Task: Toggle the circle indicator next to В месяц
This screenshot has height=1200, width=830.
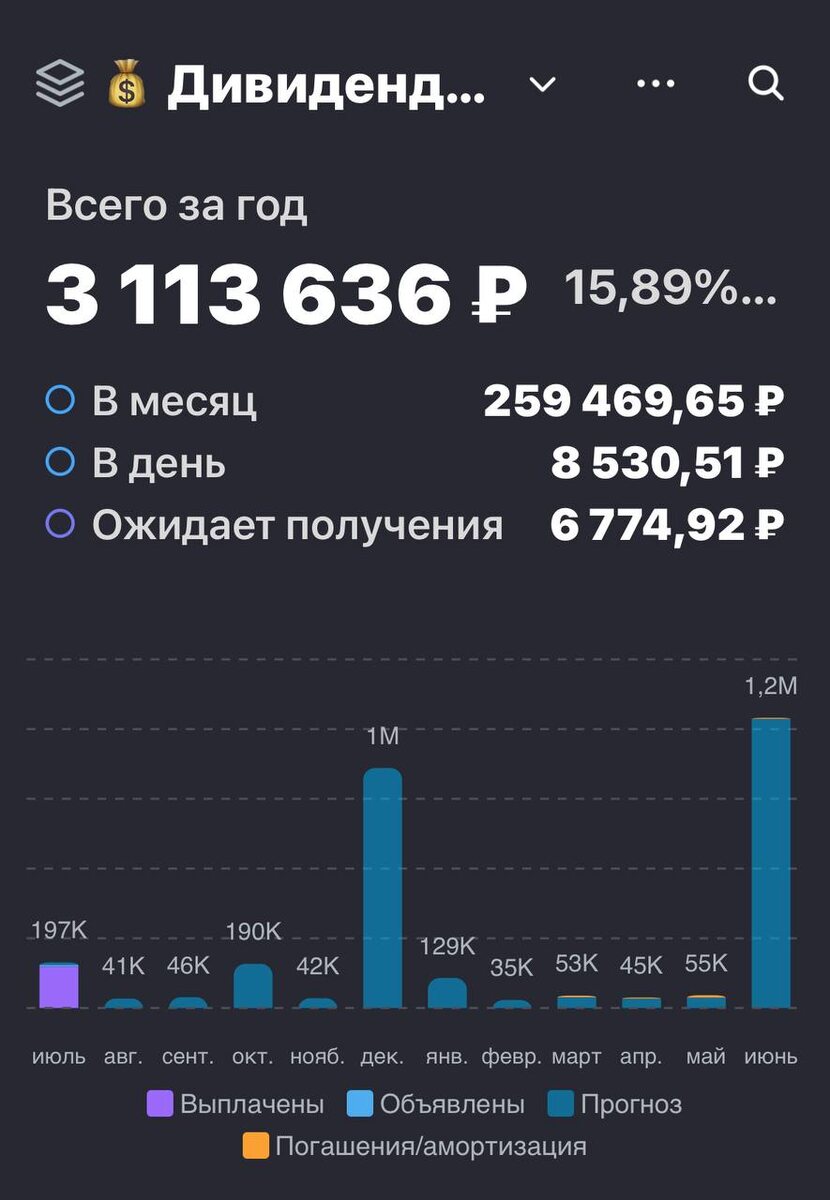Action: pyautogui.click(x=62, y=401)
